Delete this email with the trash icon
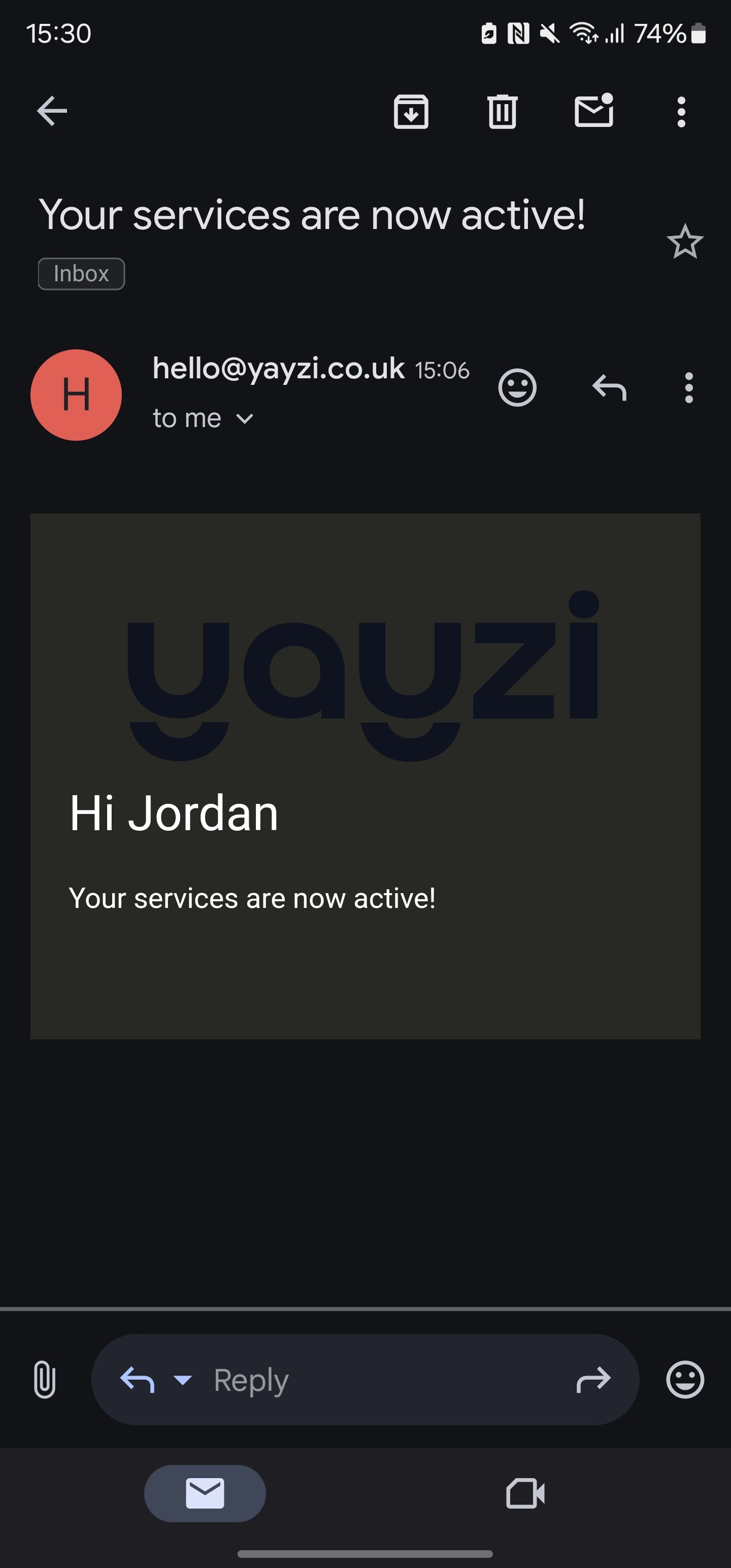The height and width of the screenshot is (1568, 731). coord(502,112)
